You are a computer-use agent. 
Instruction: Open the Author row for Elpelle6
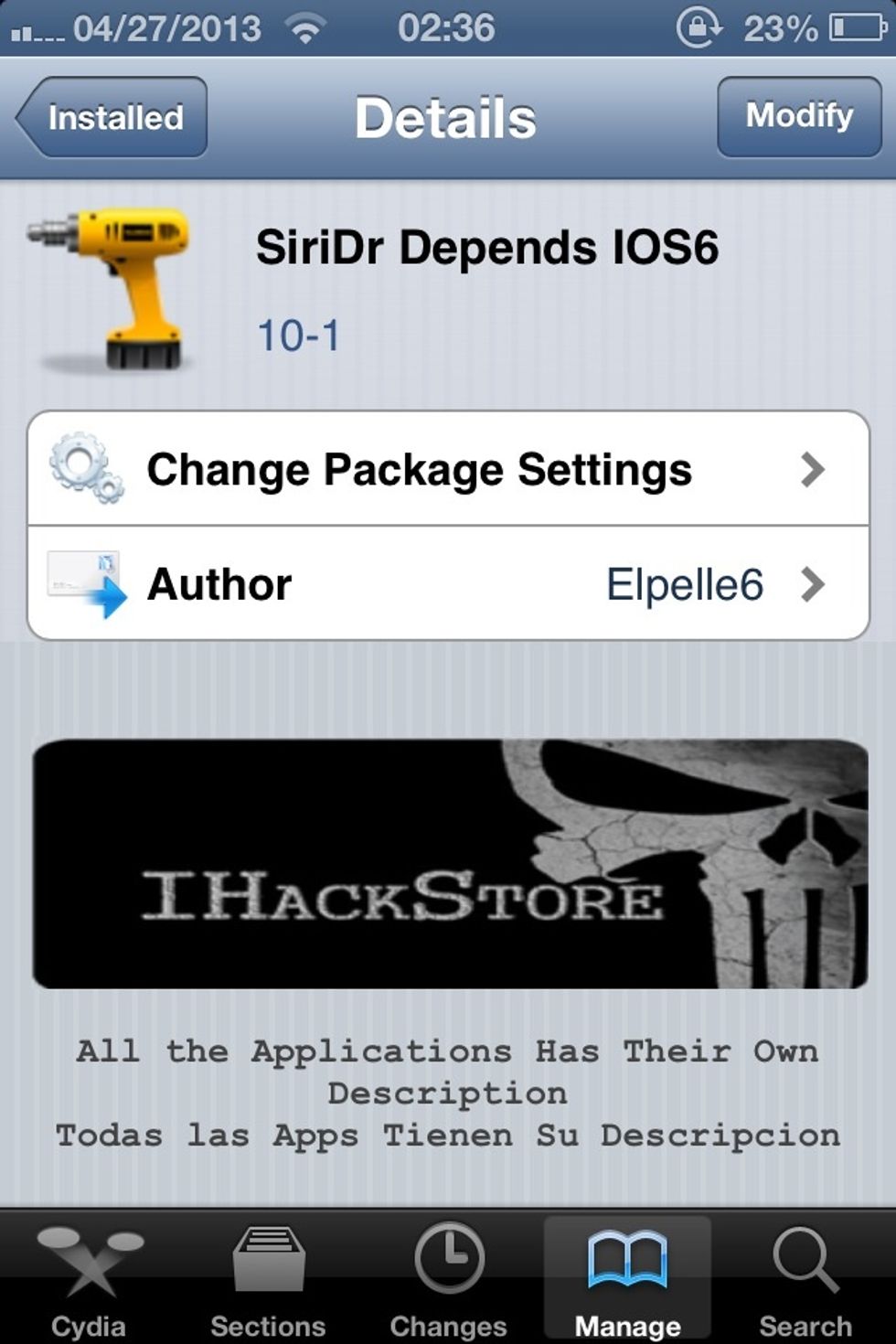pos(448,584)
